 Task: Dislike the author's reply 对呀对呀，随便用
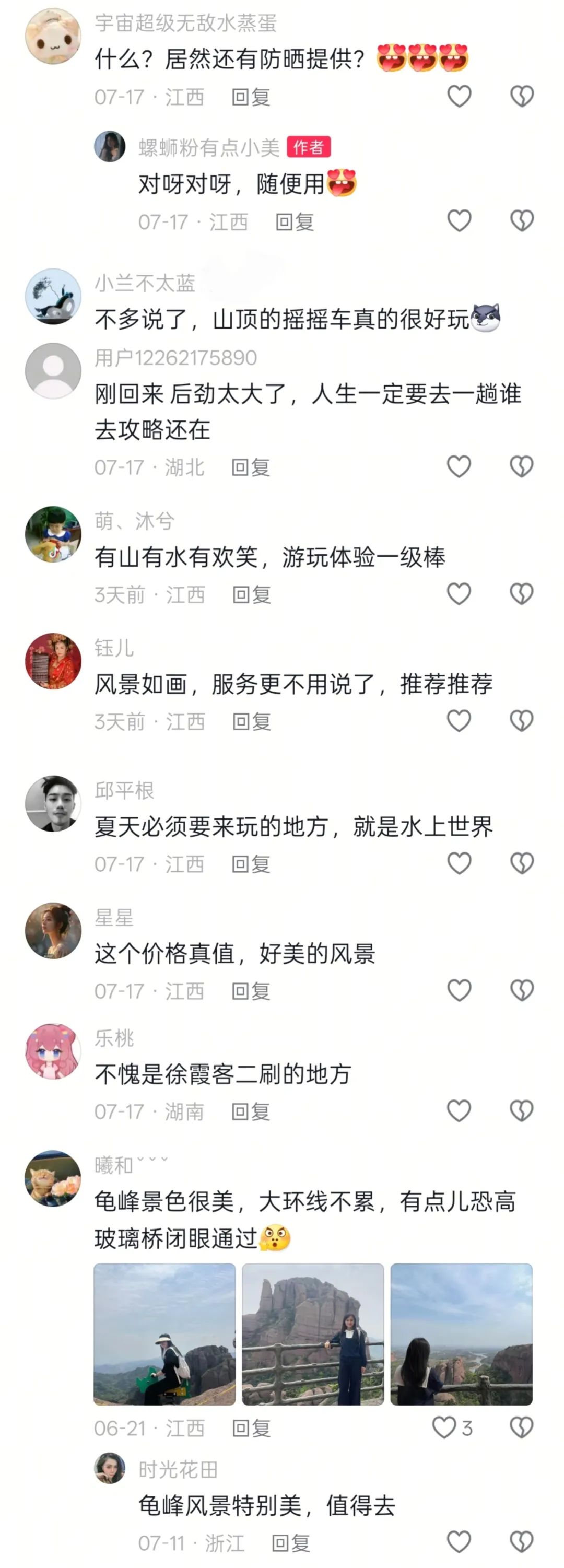coord(521,221)
